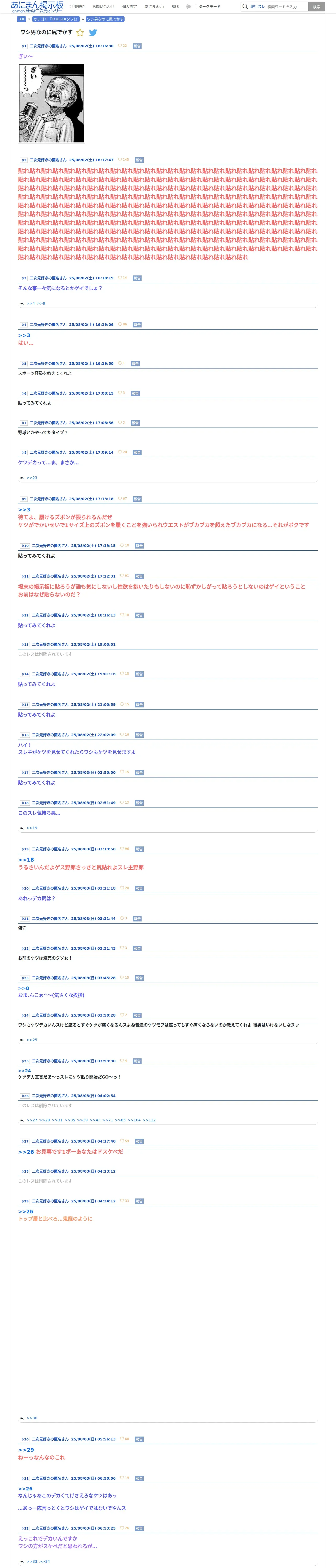Viewport: 336px width, 1568px height.
Task: Follow the >>3 anchor in post 4
Action: coord(24,335)
